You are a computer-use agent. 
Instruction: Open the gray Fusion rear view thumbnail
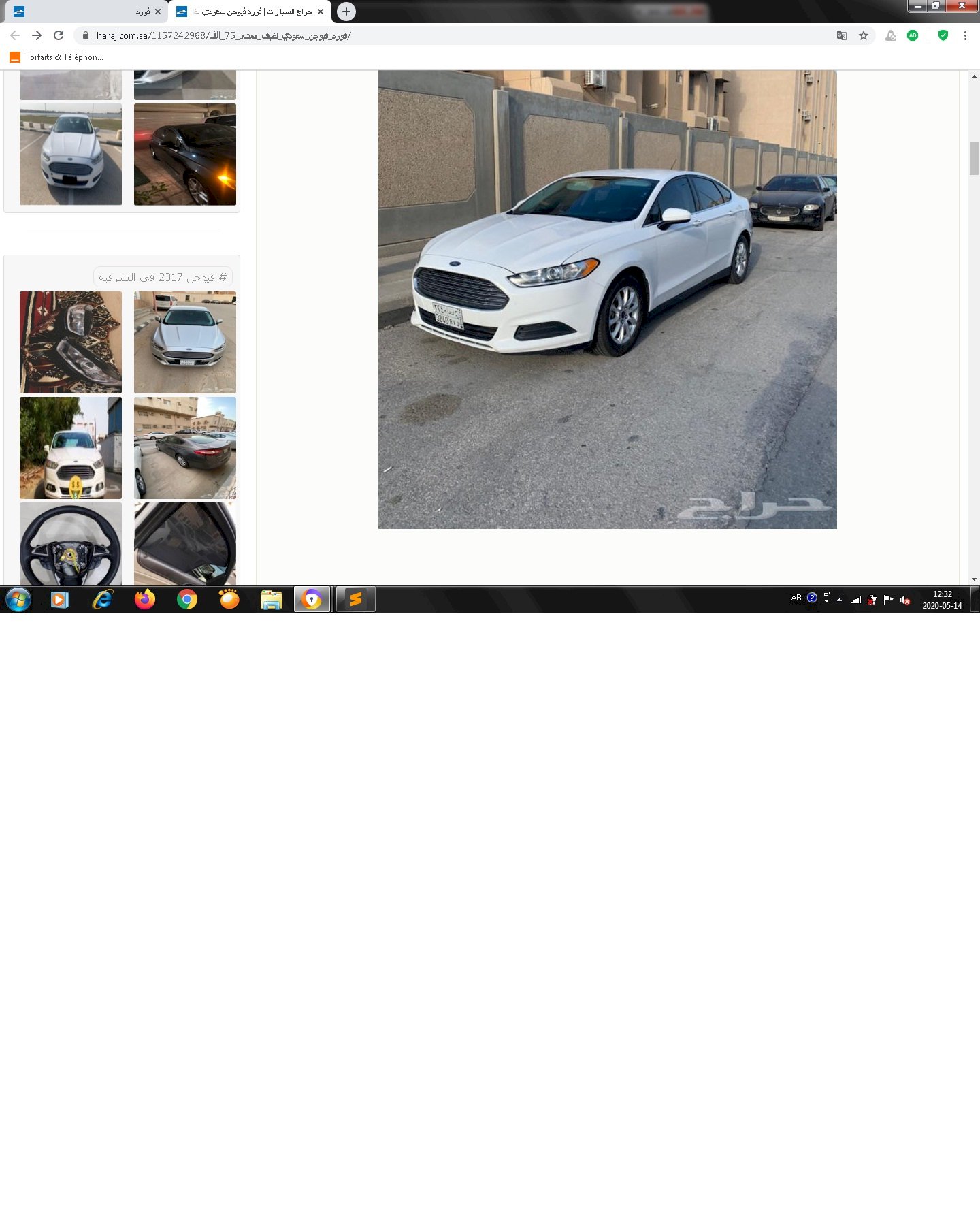(185, 448)
